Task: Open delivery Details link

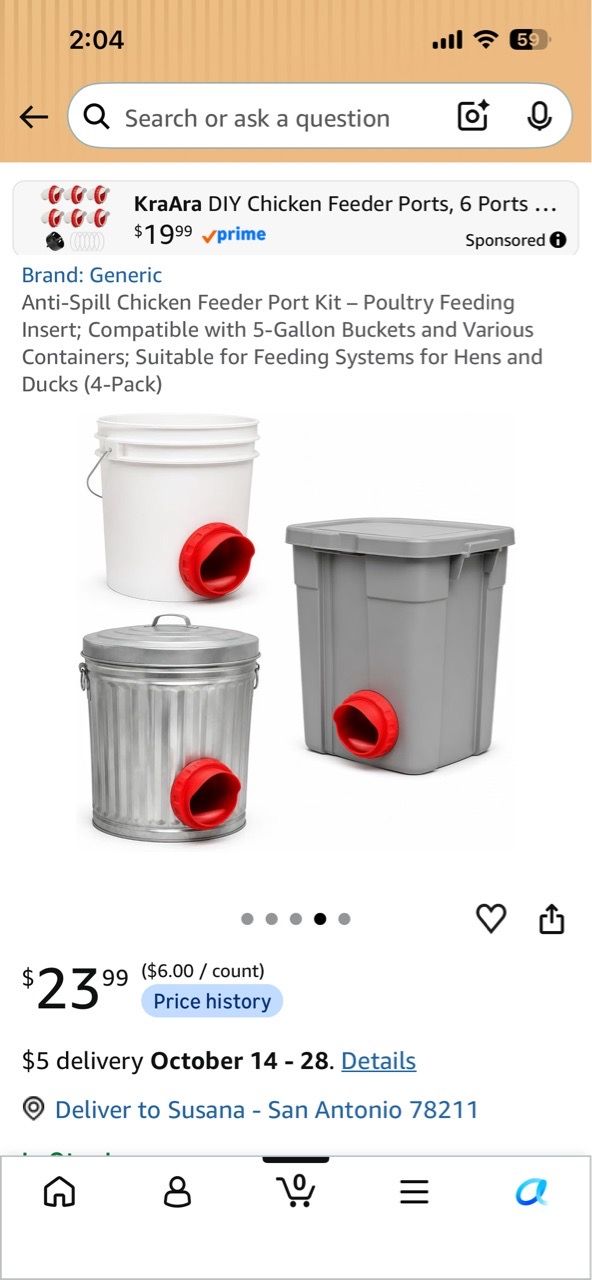Action: click(379, 1061)
